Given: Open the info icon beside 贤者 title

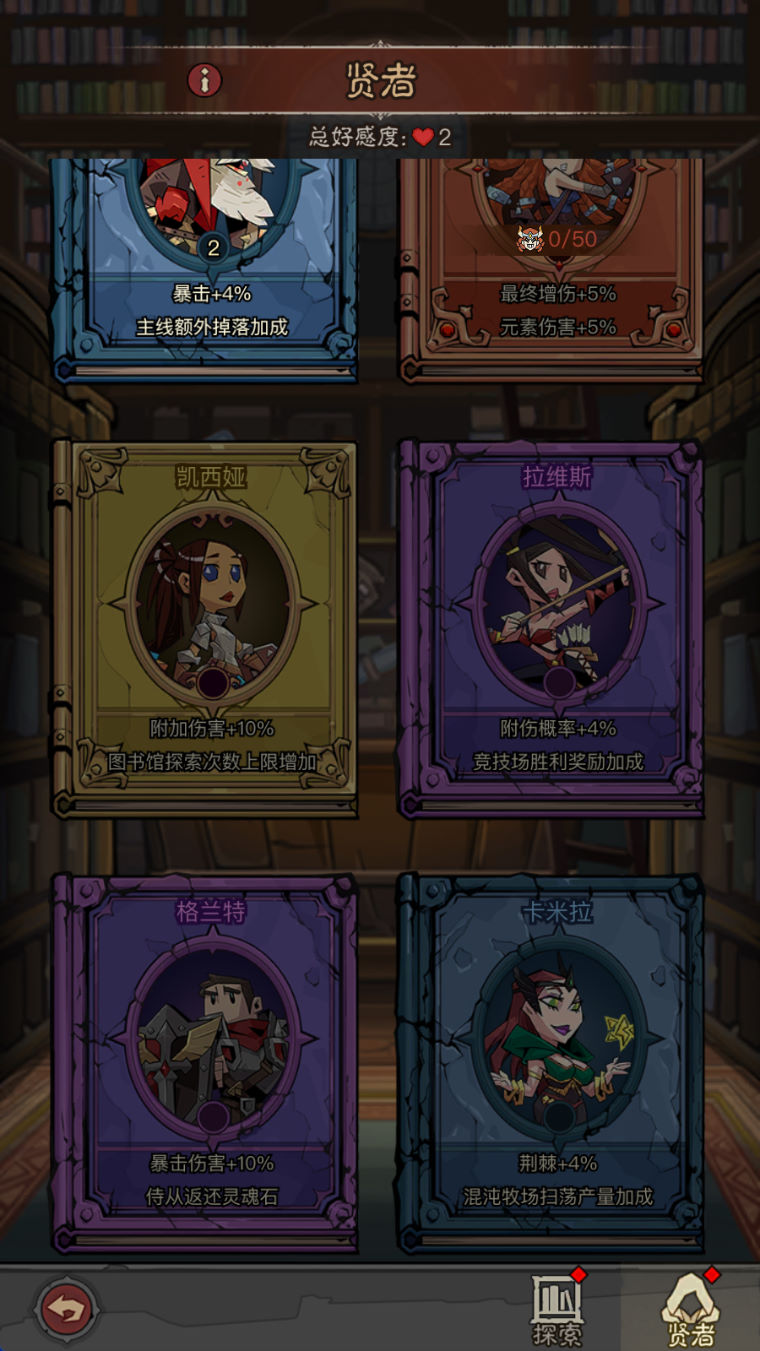Looking at the screenshot, I should click(x=205, y=80).
